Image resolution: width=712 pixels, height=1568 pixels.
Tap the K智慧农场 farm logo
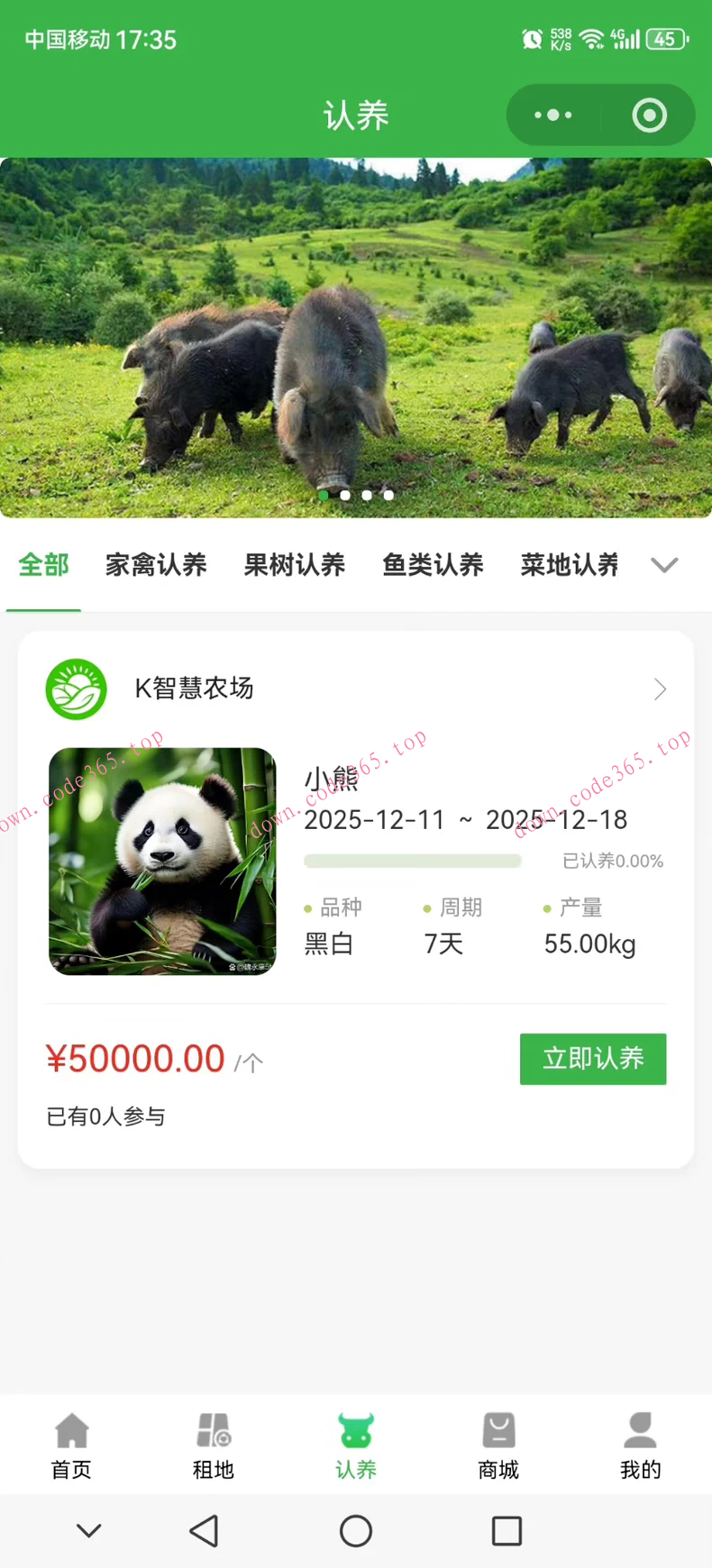[x=77, y=688]
